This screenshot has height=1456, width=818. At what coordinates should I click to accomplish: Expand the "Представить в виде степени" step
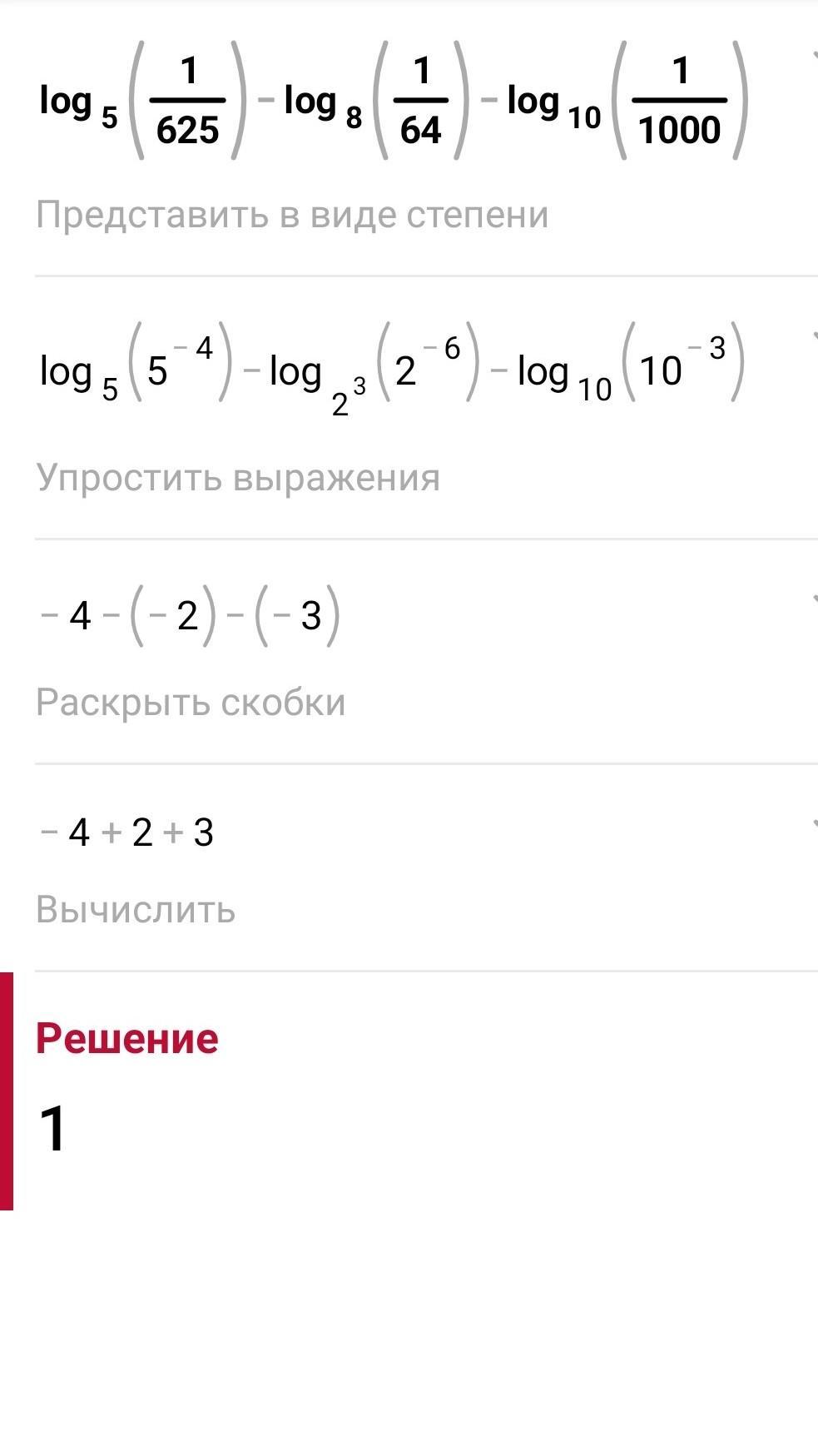(813, 57)
